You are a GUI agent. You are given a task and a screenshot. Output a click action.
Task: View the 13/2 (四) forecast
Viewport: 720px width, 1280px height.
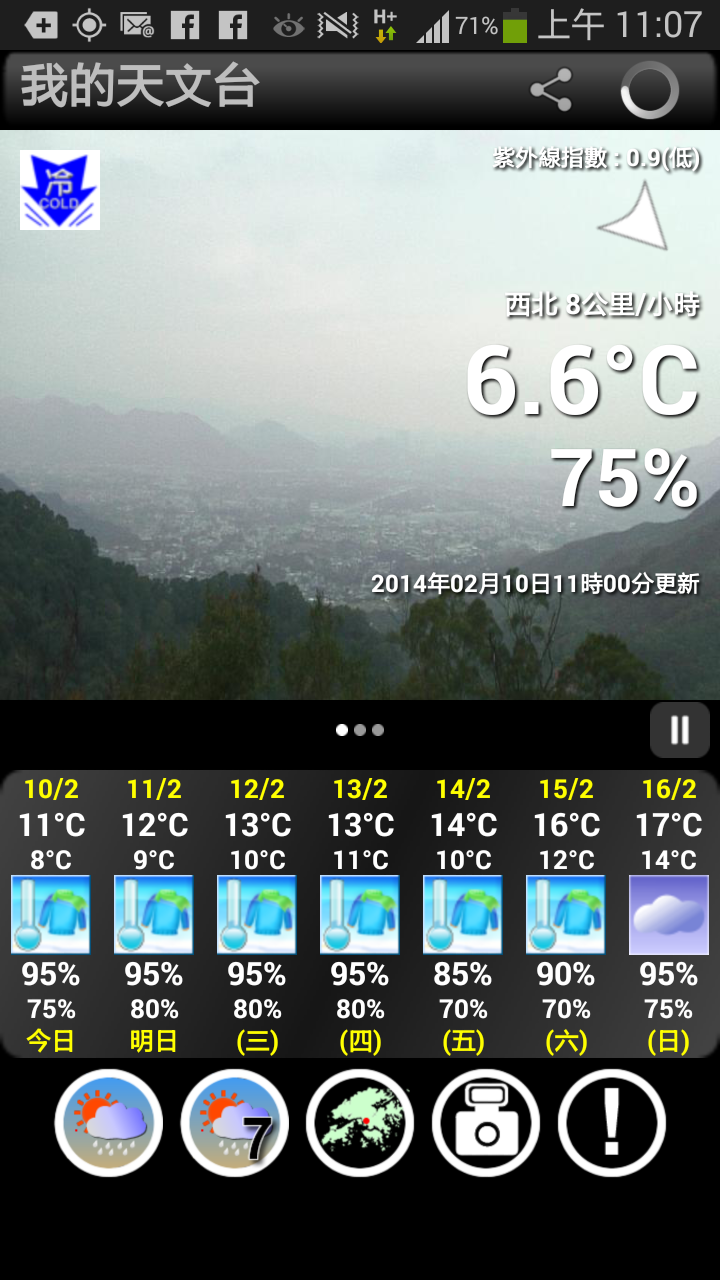[360, 914]
